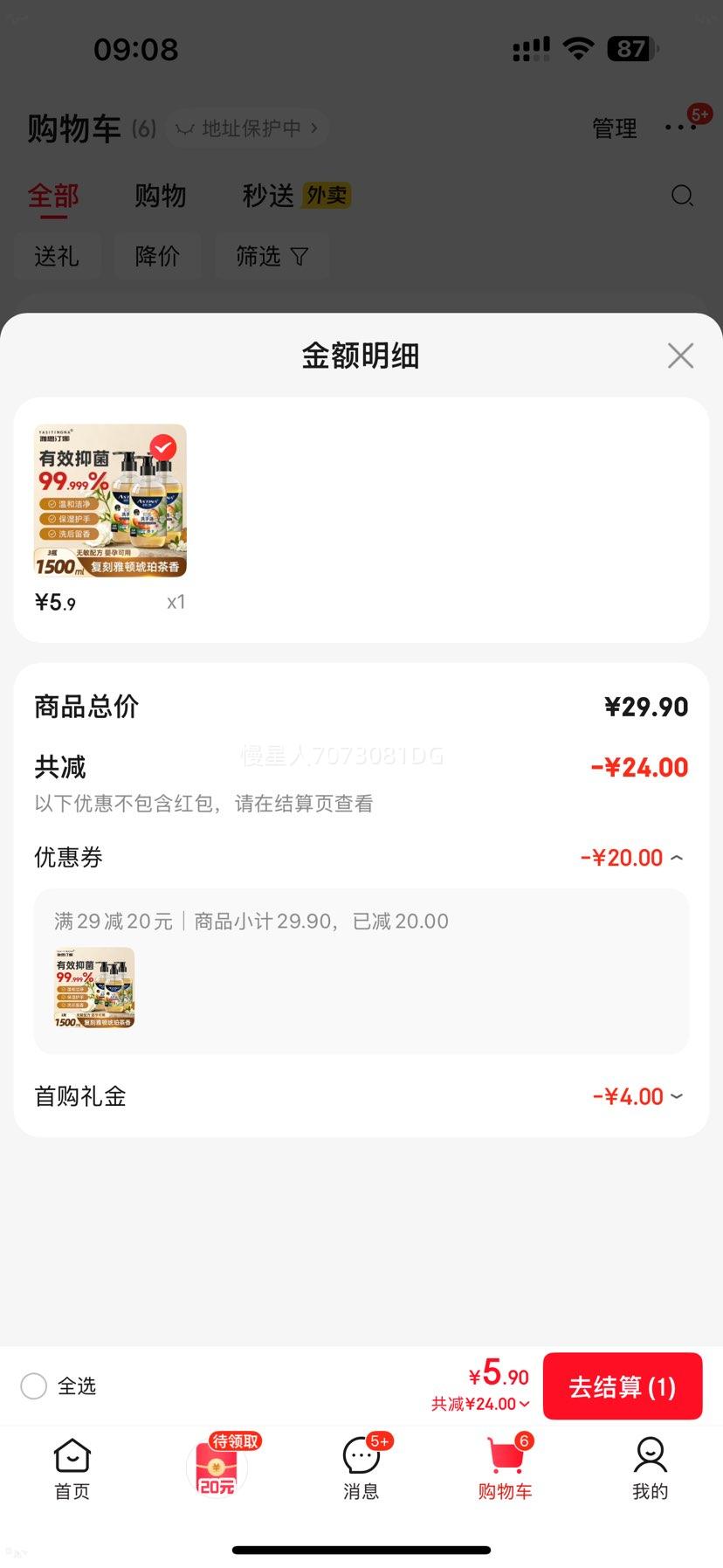Image resolution: width=723 pixels, height=1568 pixels.
Task: Toggle the 全选 select-all circle
Action: pos(33,1385)
